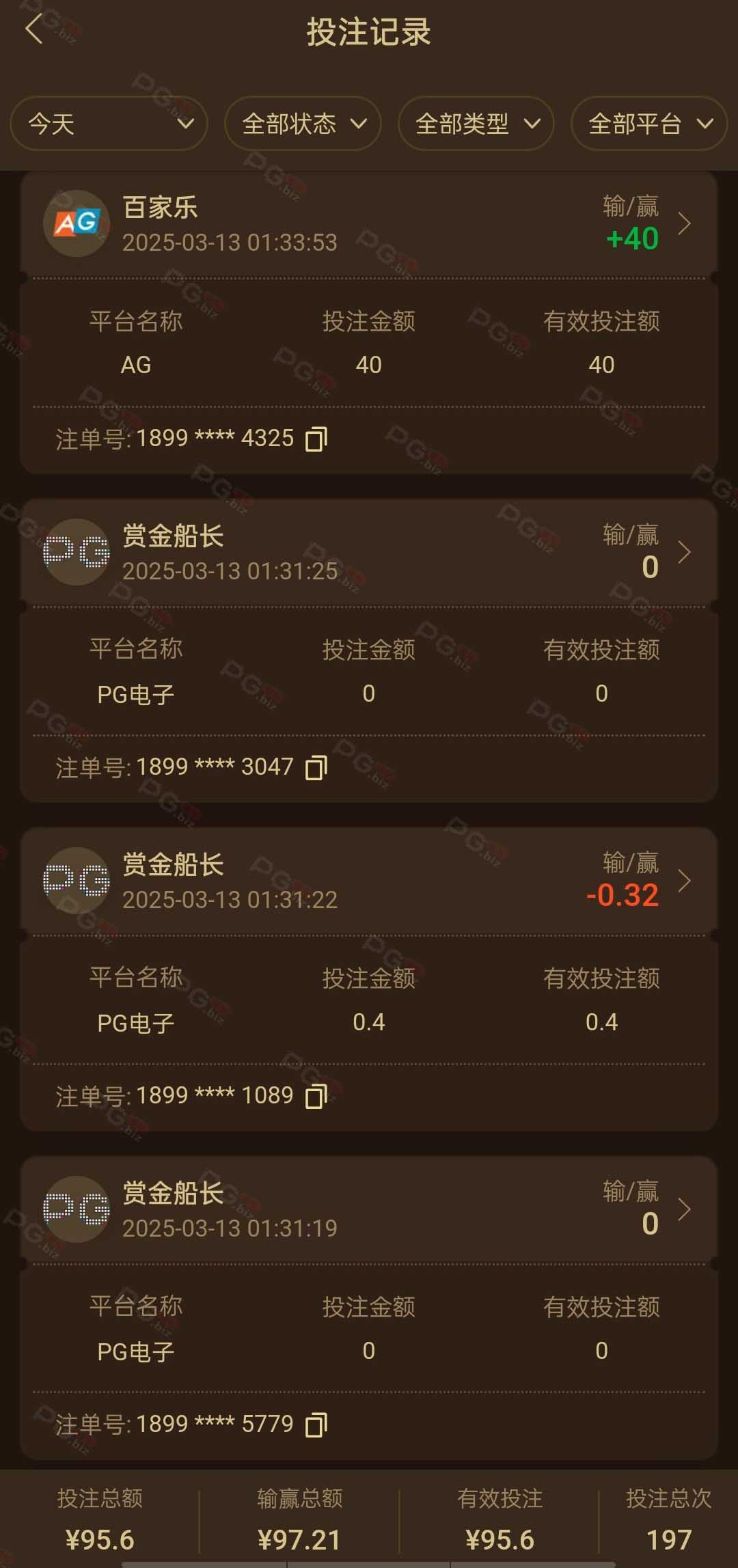
Task: Copy bet number ending in 3047
Action: 316,768
